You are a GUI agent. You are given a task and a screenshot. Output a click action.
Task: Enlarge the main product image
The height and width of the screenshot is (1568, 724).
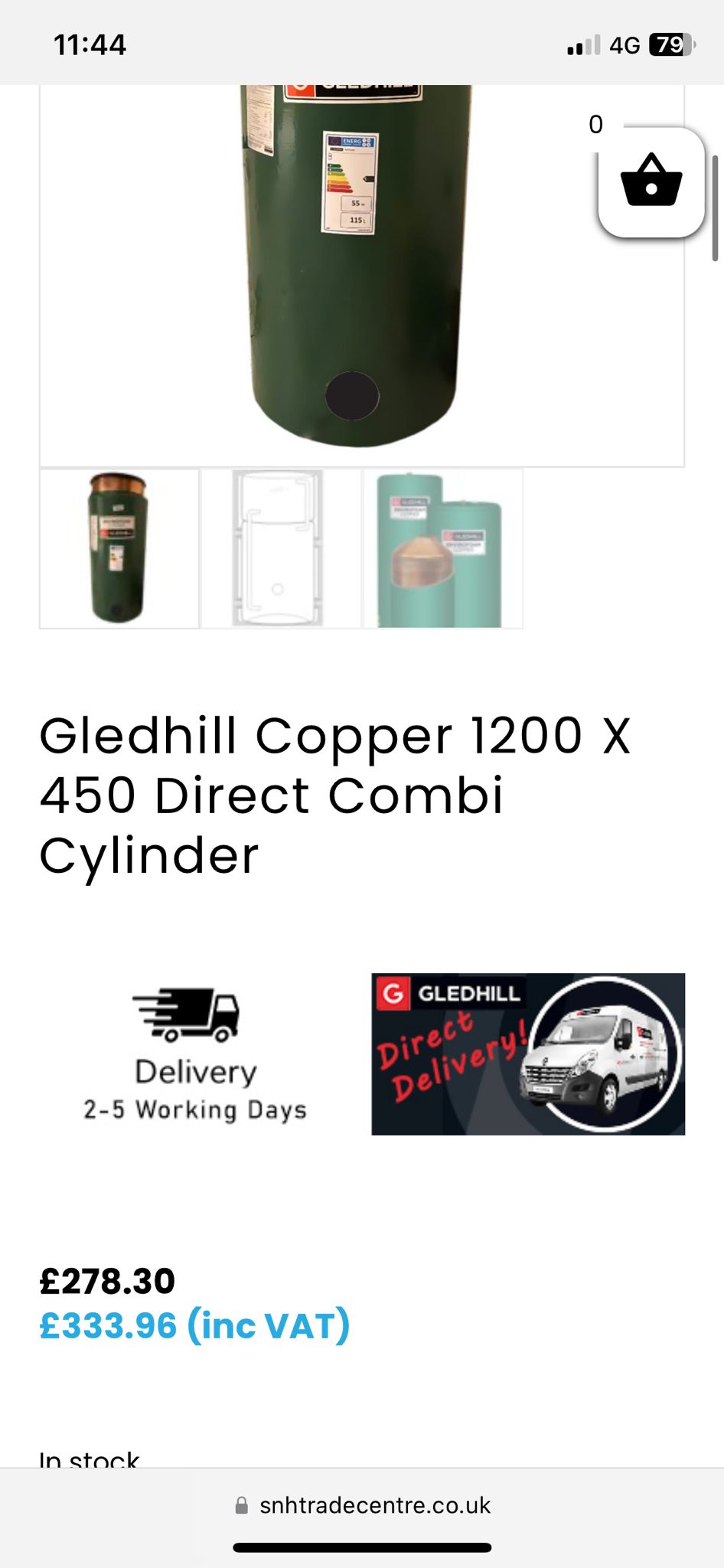coord(362,276)
